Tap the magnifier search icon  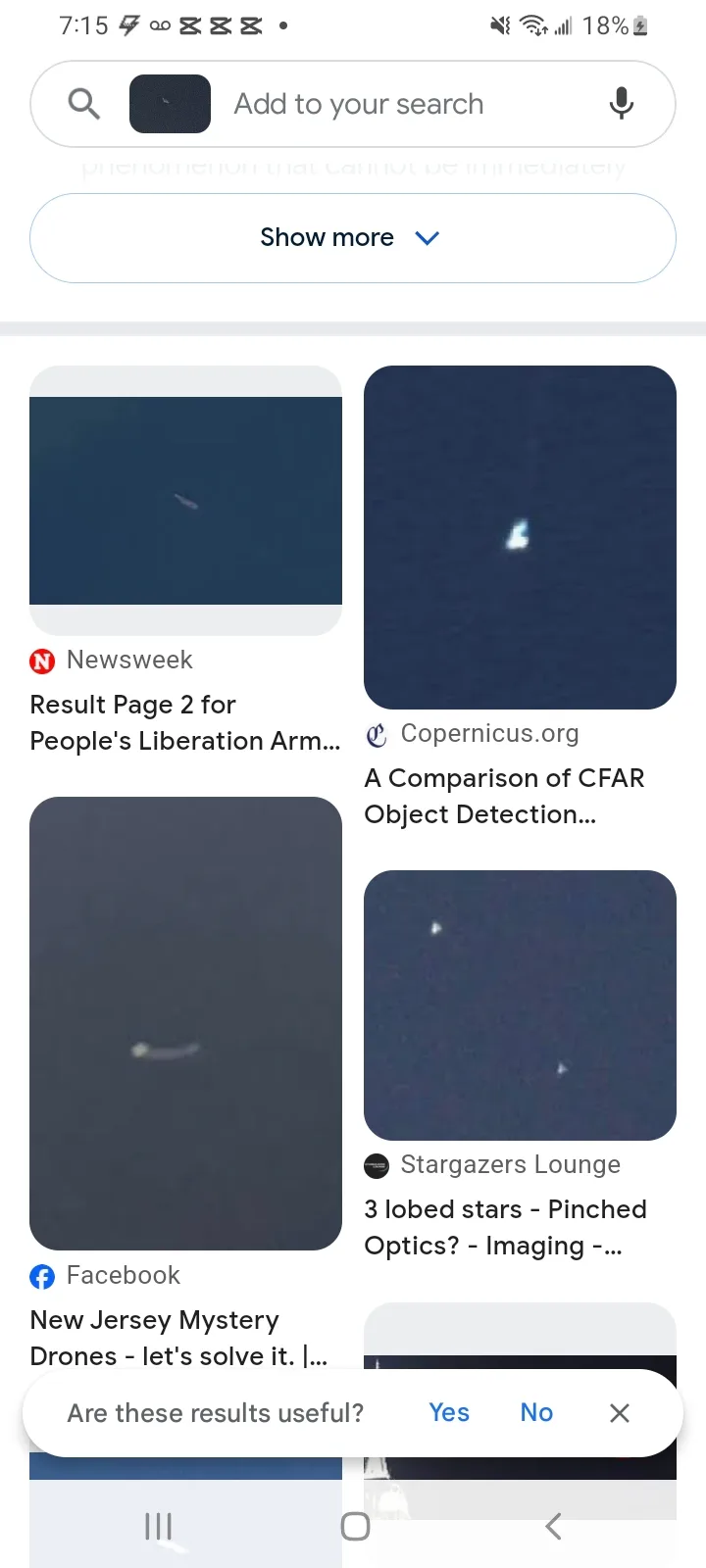coord(84,103)
